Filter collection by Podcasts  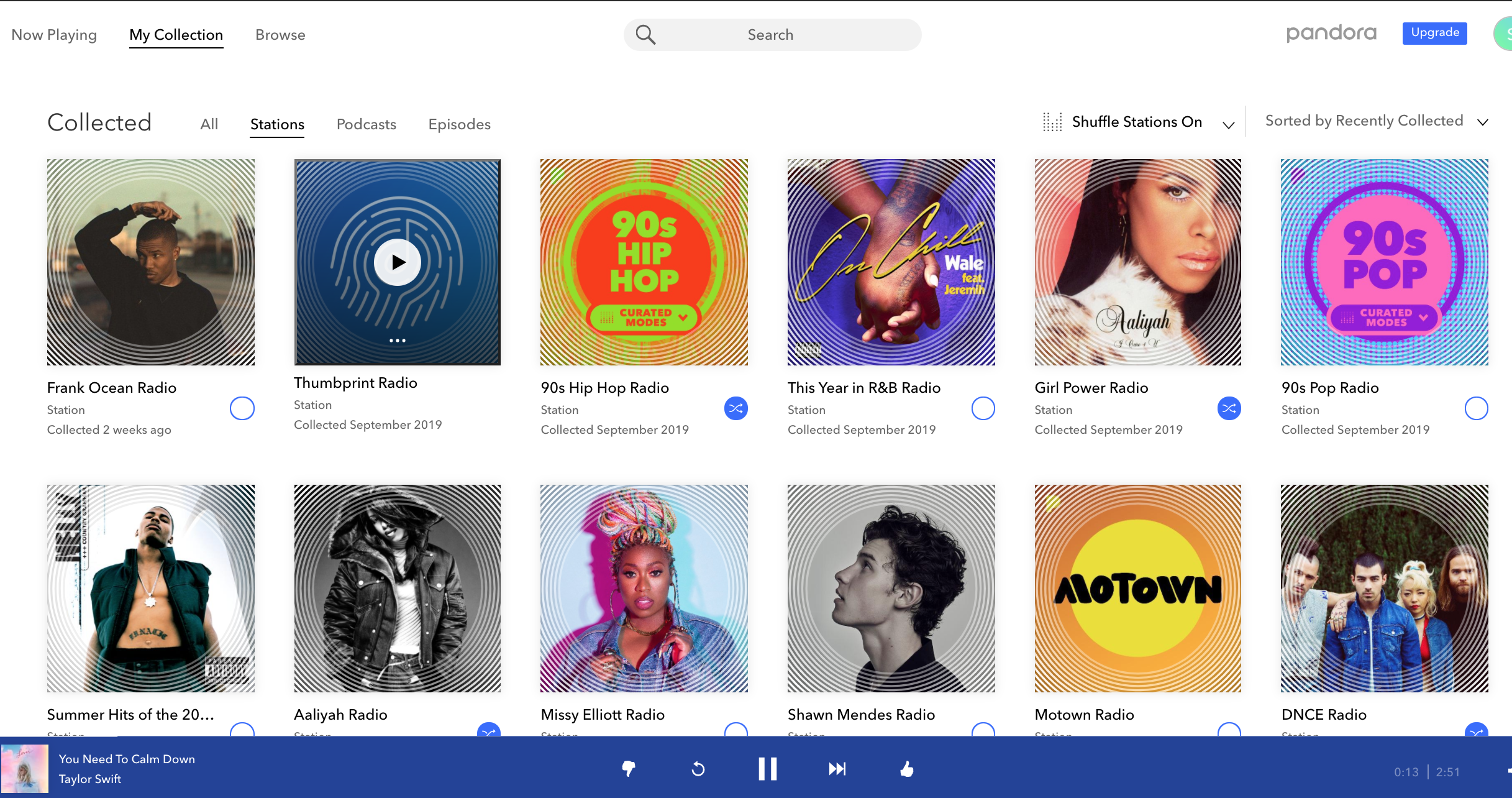(x=366, y=124)
